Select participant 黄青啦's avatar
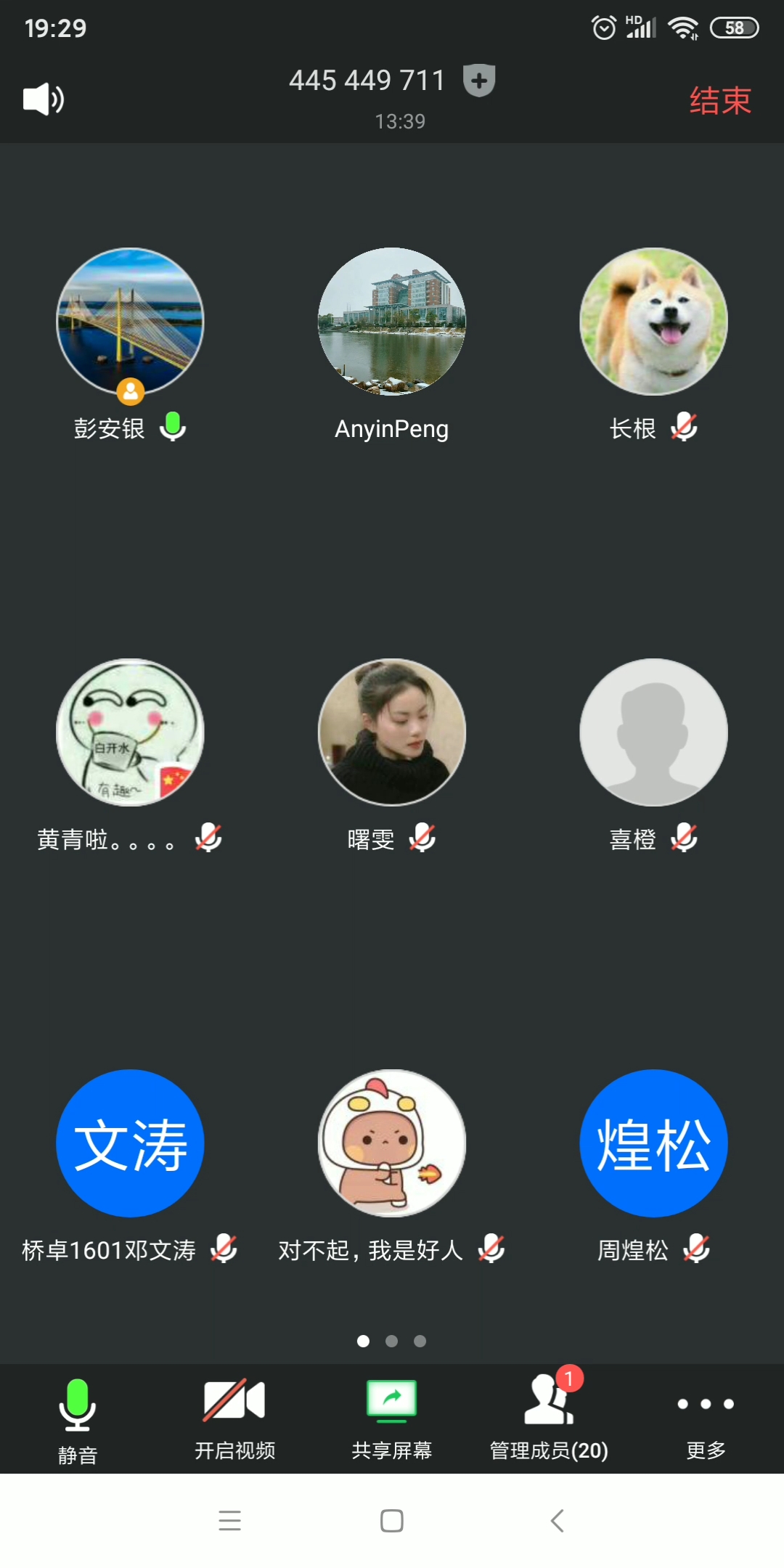Viewport: 784px width, 1568px height. 131,732
